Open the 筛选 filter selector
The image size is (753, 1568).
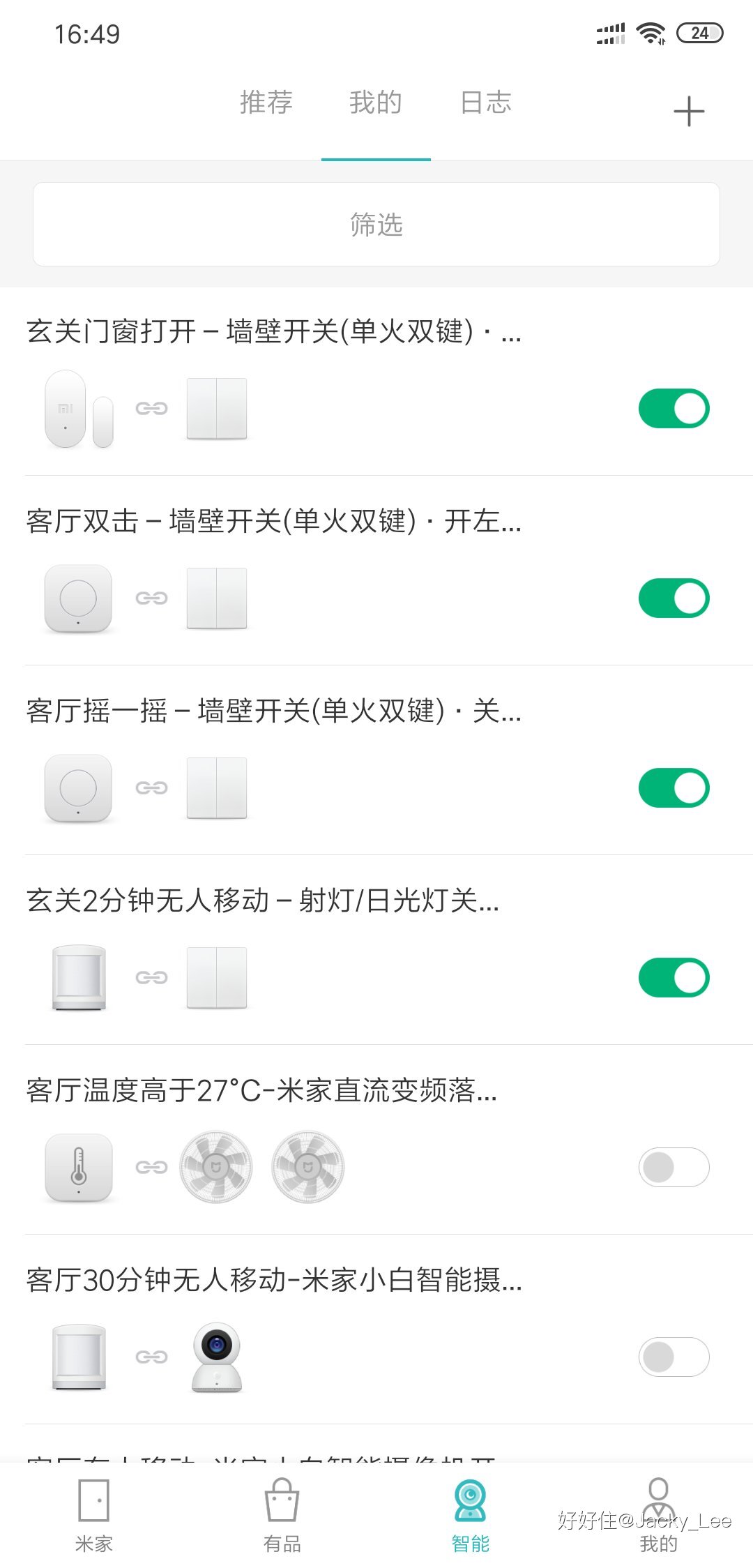[376, 225]
